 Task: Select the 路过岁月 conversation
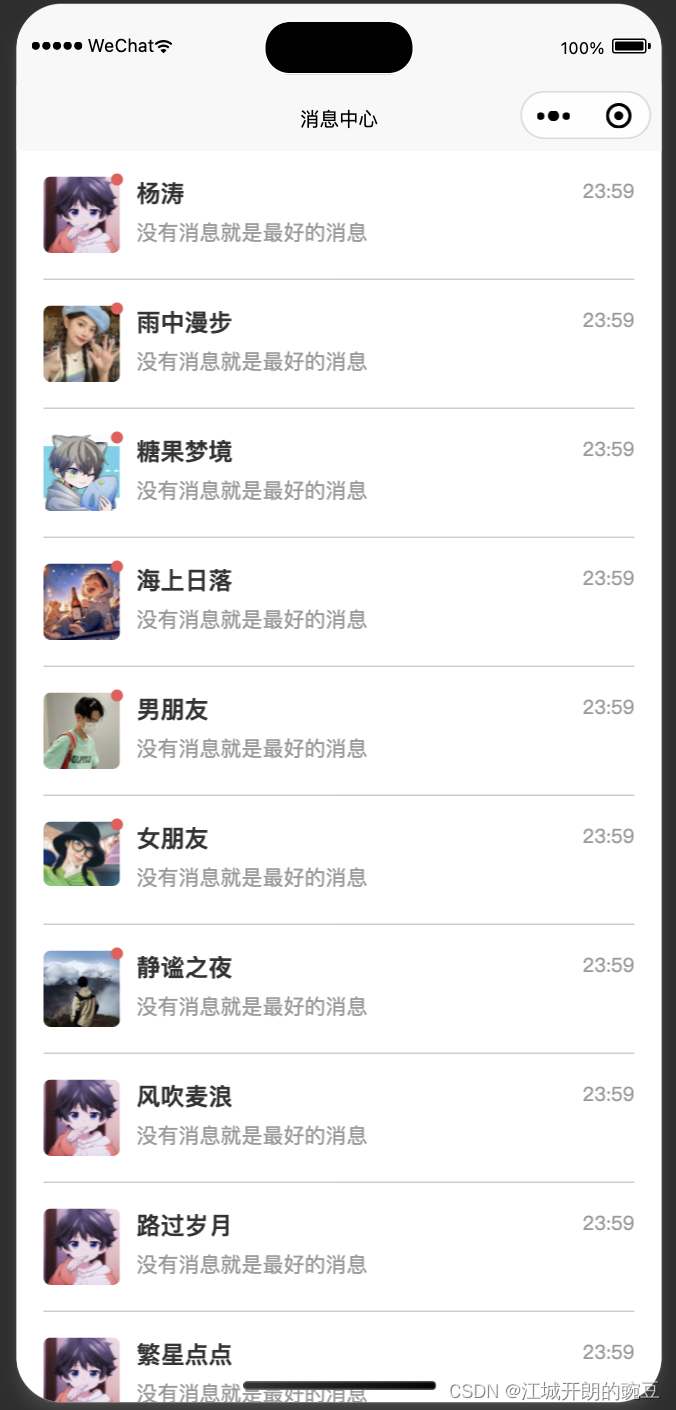pyautogui.click(x=339, y=1247)
